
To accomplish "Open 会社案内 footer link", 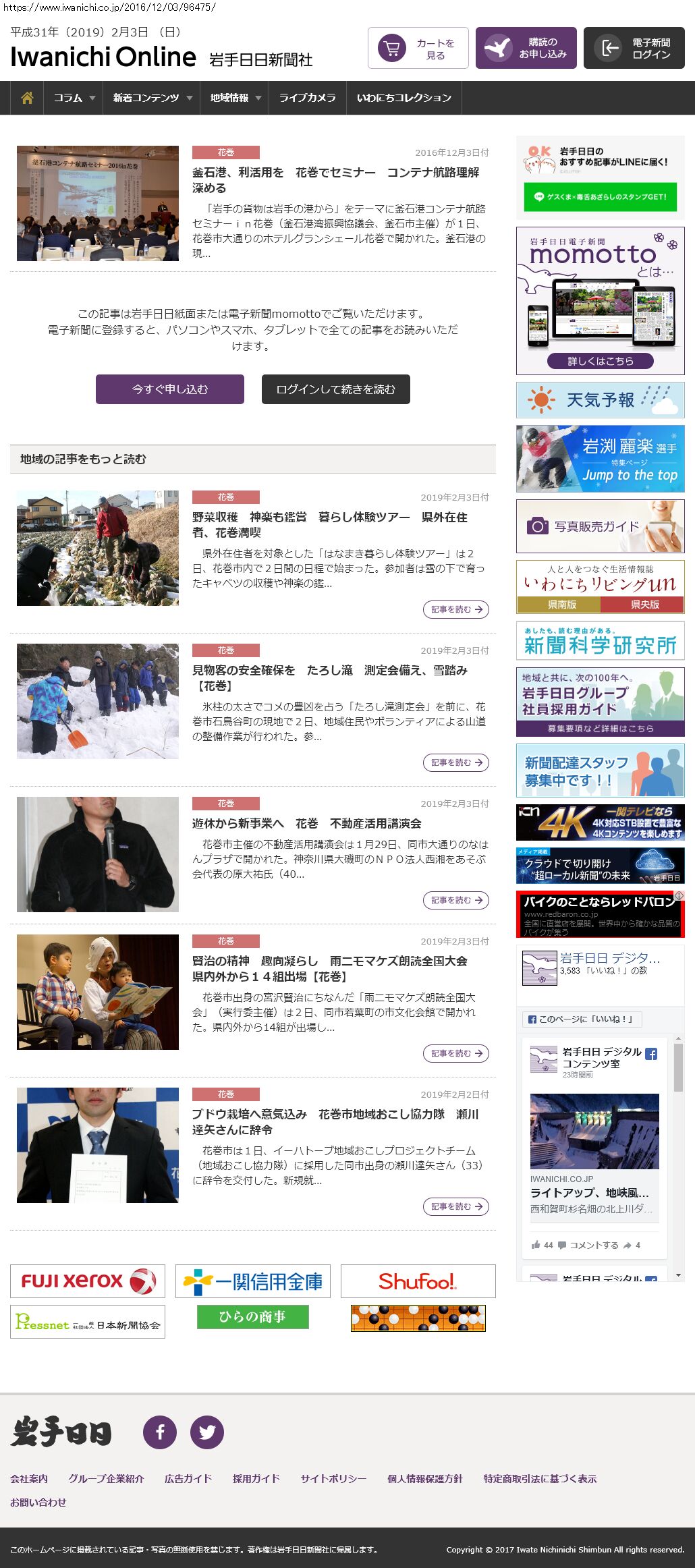I will 29,1479.
